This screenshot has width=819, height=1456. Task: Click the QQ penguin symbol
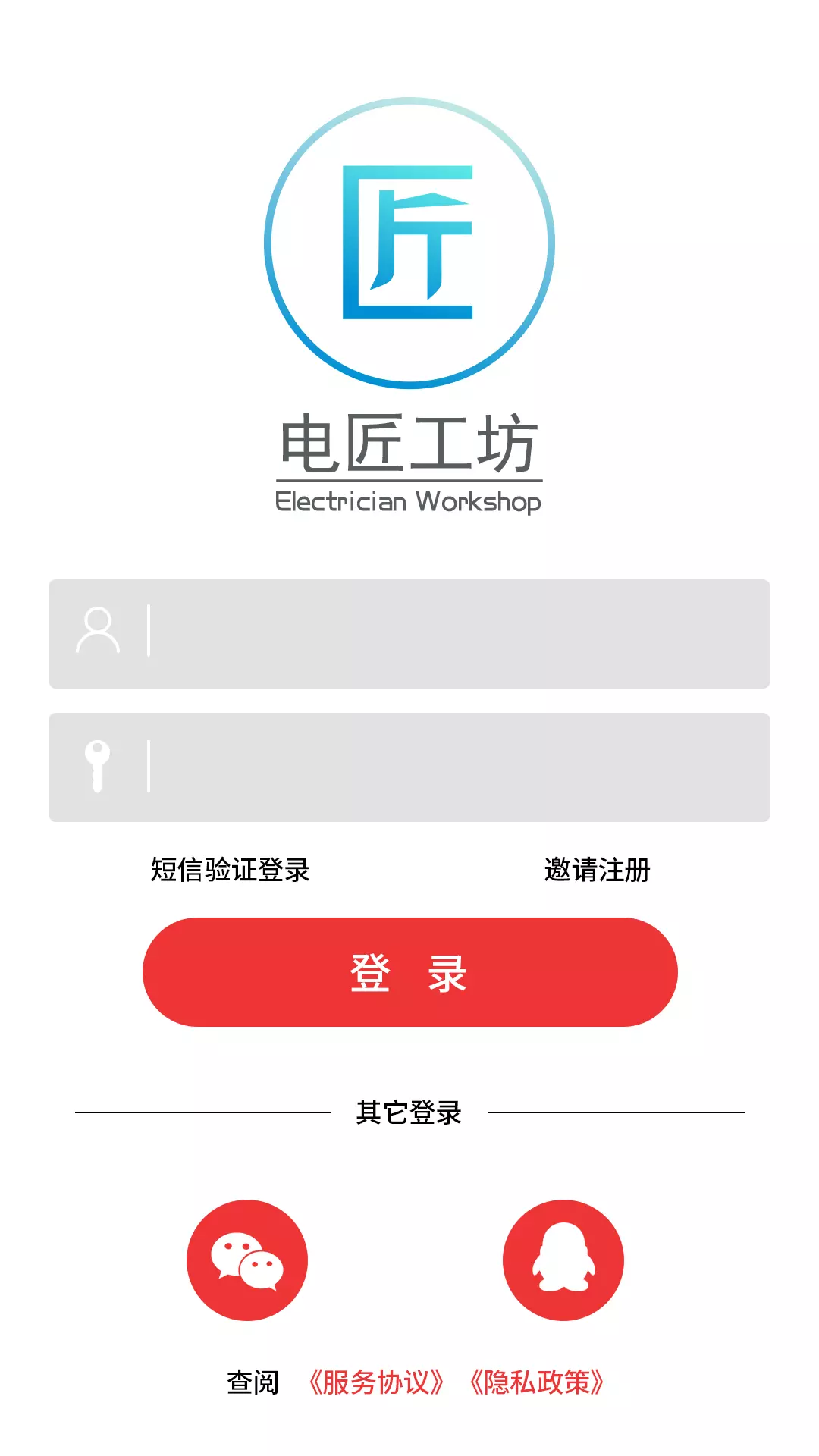tap(563, 1257)
